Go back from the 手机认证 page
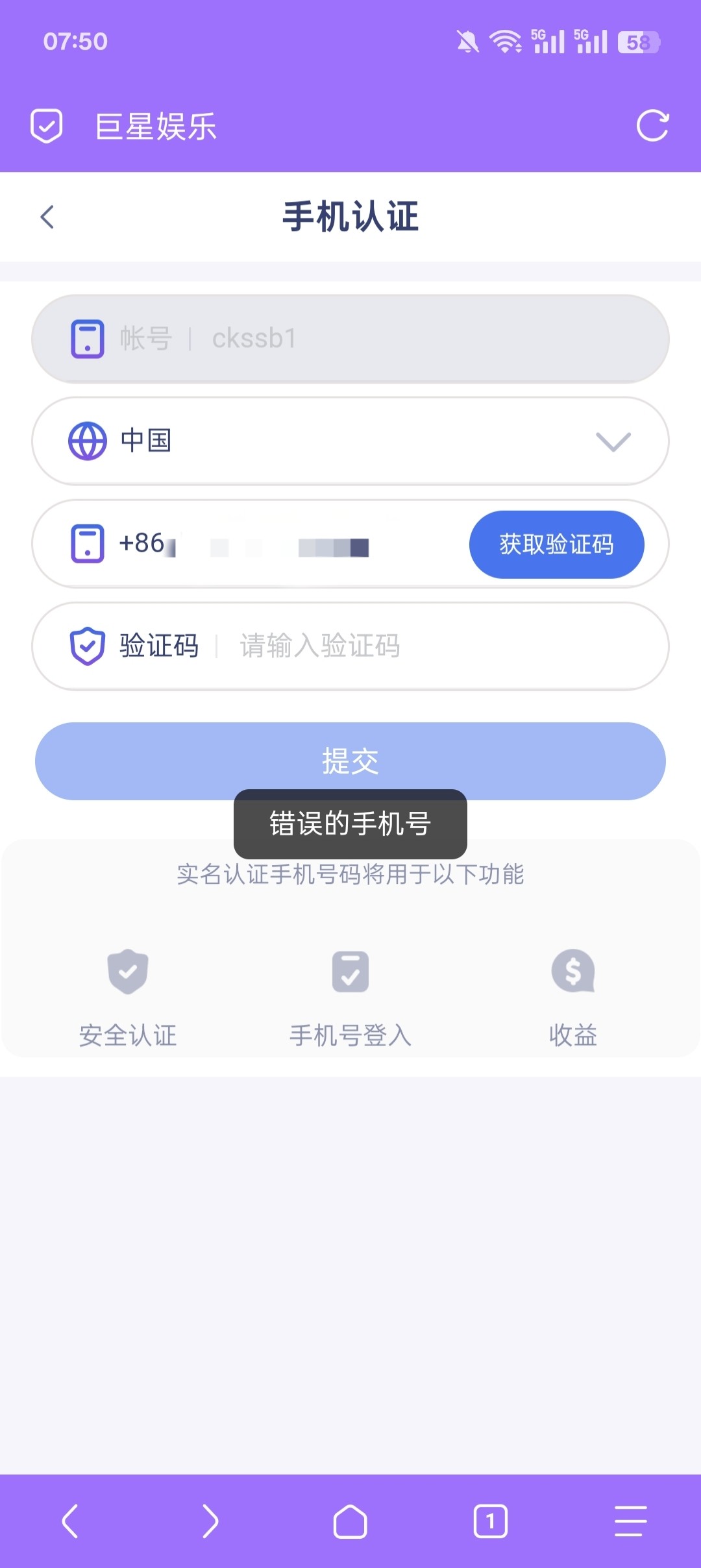 click(47, 217)
